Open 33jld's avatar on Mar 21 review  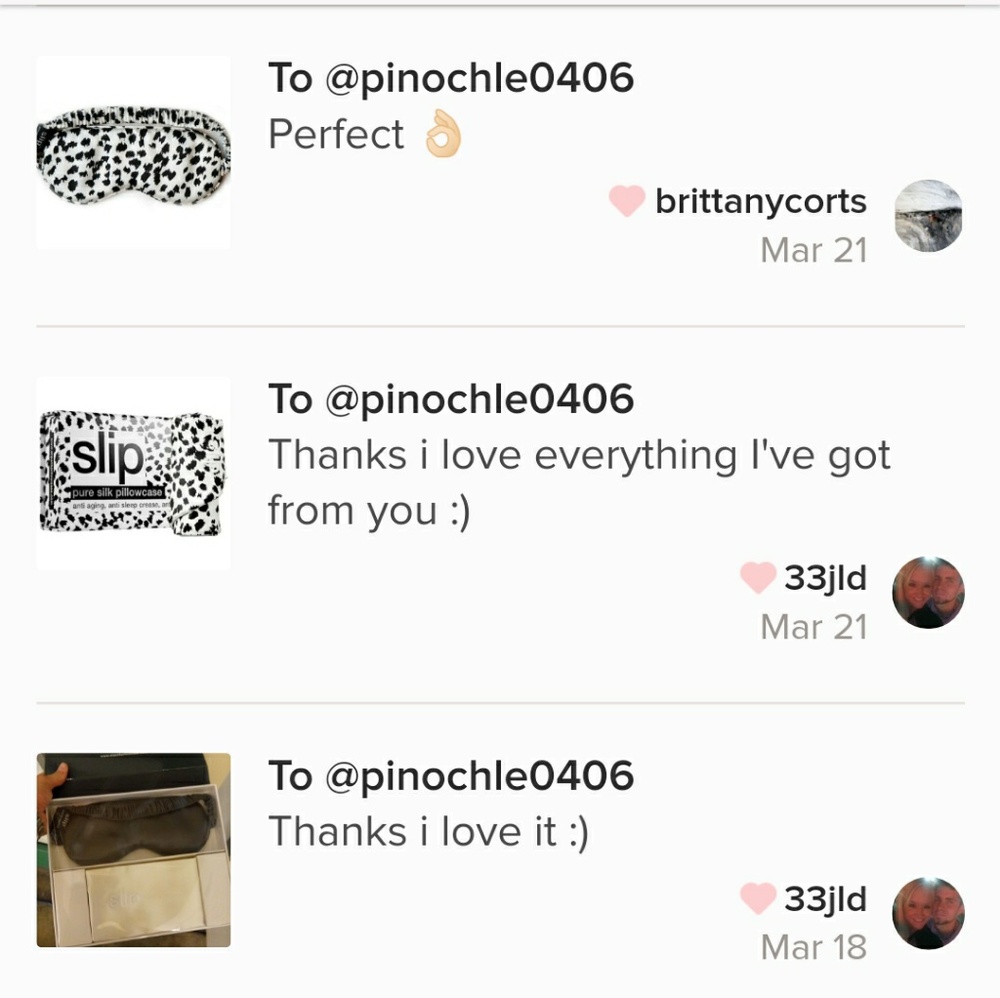pyautogui.click(x=927, y=593)
